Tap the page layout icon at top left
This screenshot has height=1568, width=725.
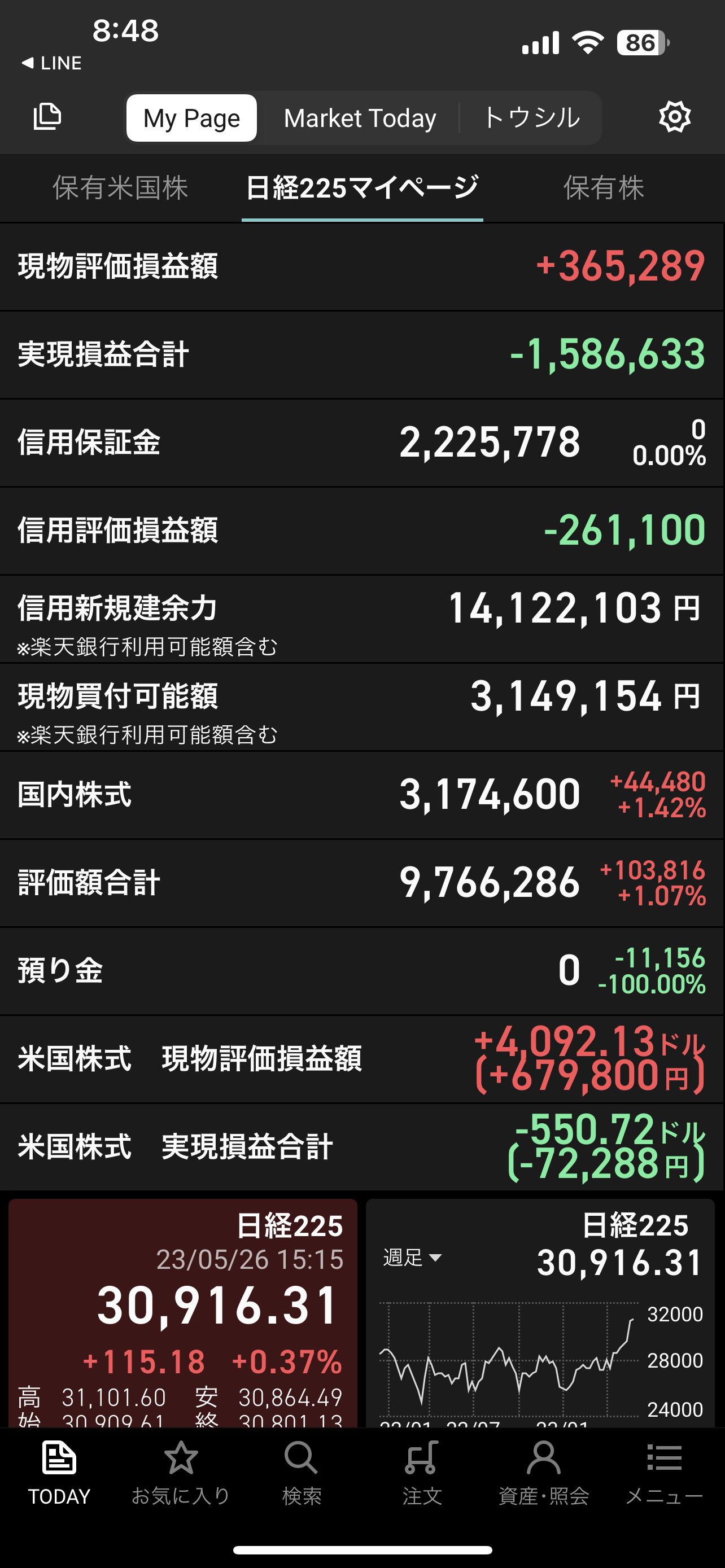pyautogui.click(x=47, y=116)
